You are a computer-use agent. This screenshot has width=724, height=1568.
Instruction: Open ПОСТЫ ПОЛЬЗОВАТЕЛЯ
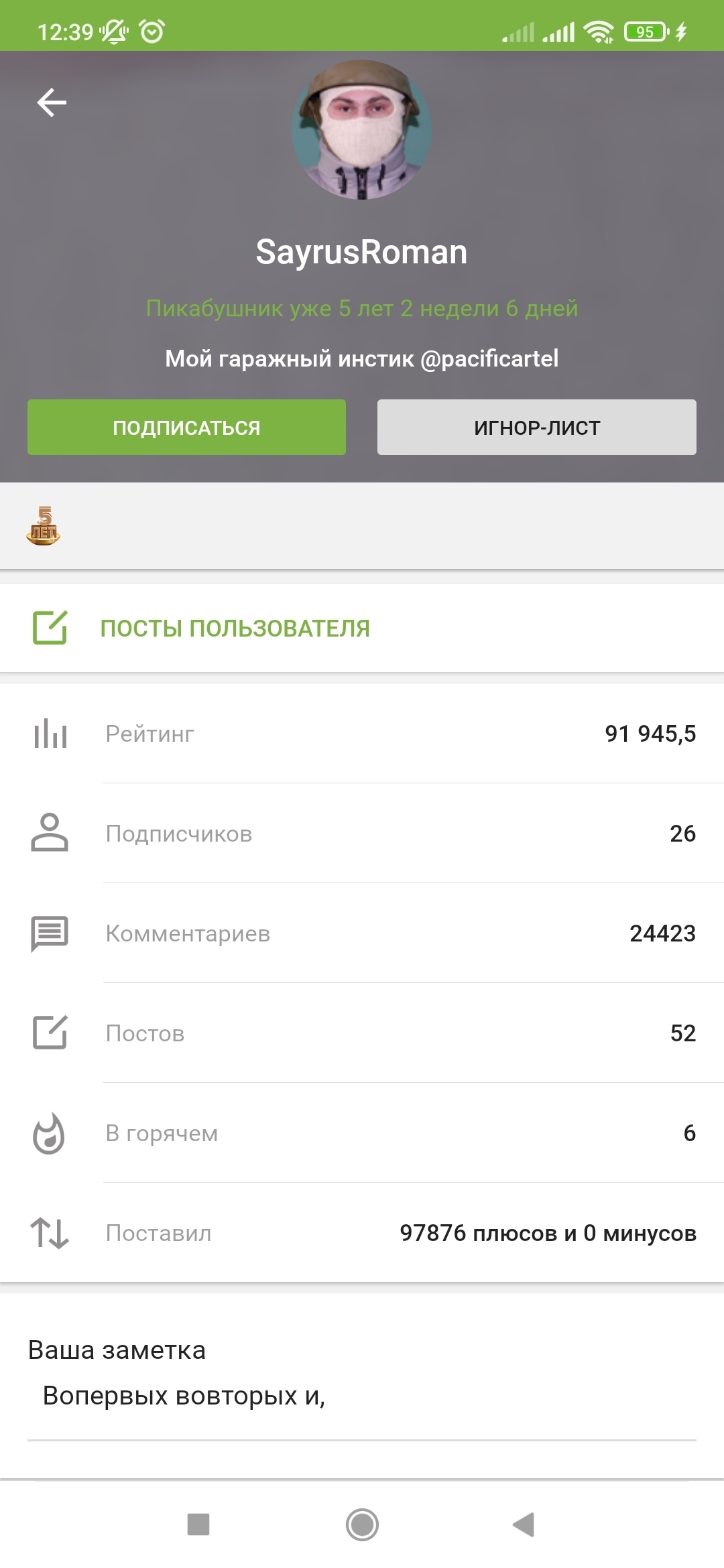[235, 628]
